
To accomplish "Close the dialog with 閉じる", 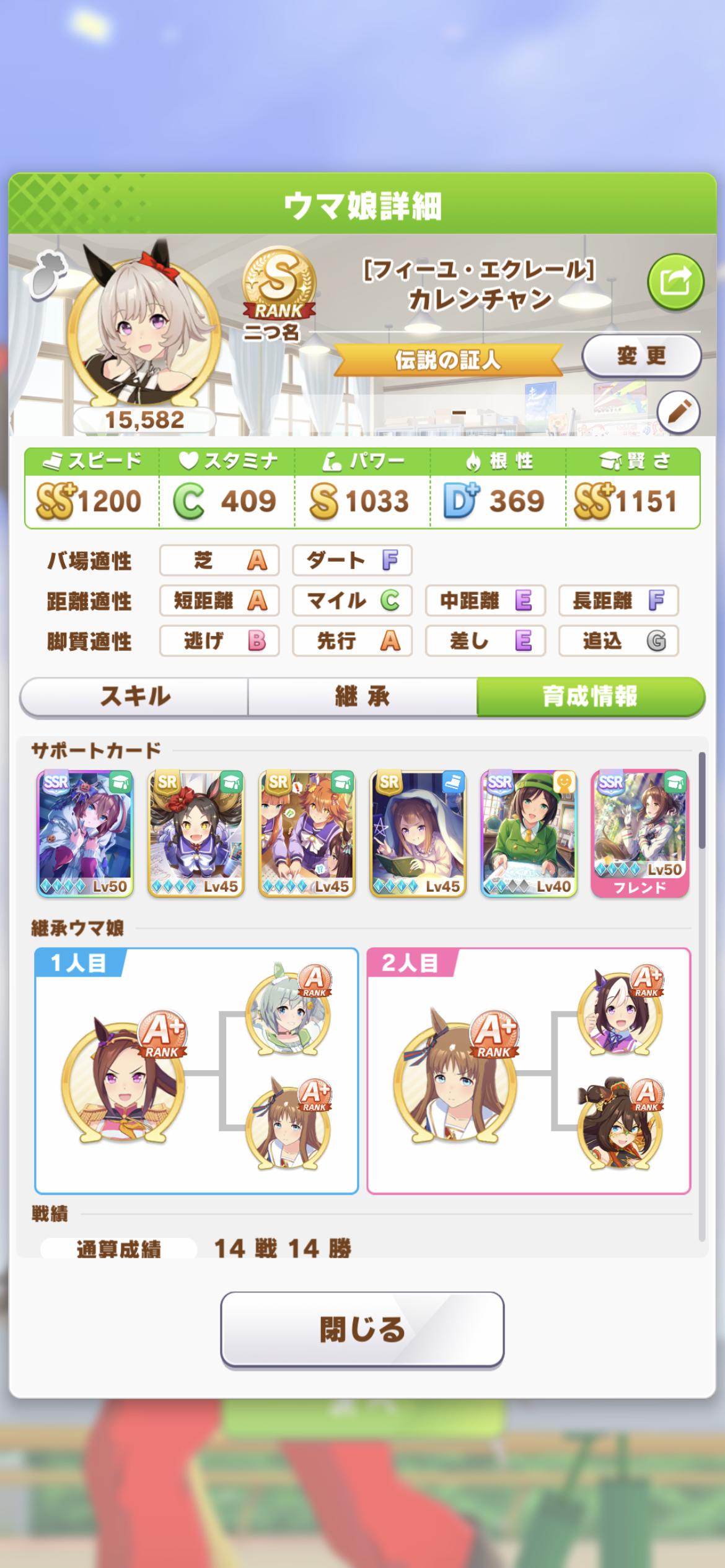I will (x=362, y=1329).
